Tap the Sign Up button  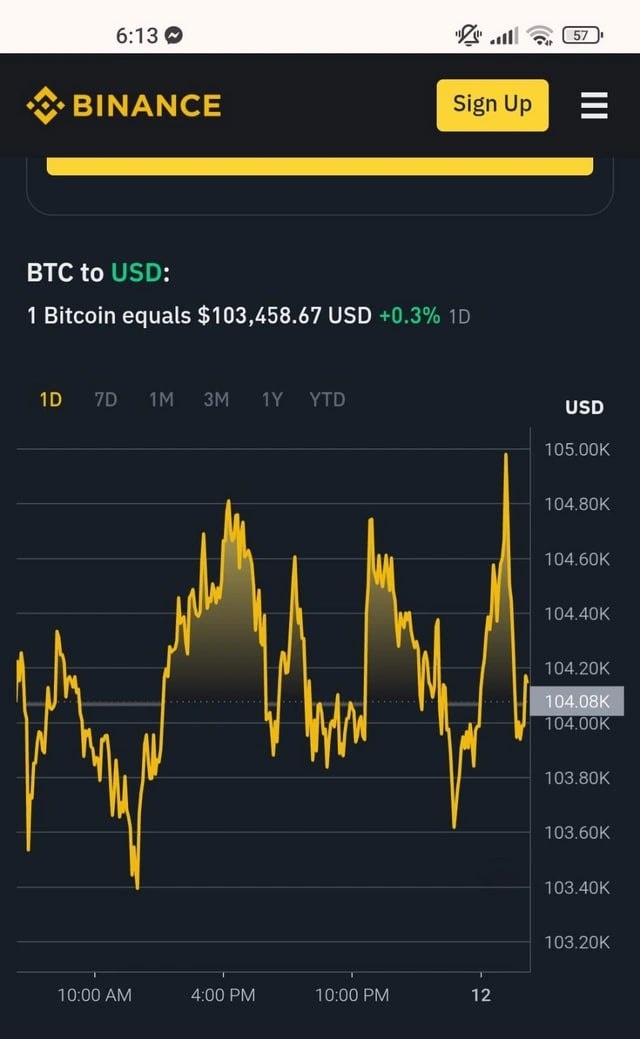(x=492, y=104)
